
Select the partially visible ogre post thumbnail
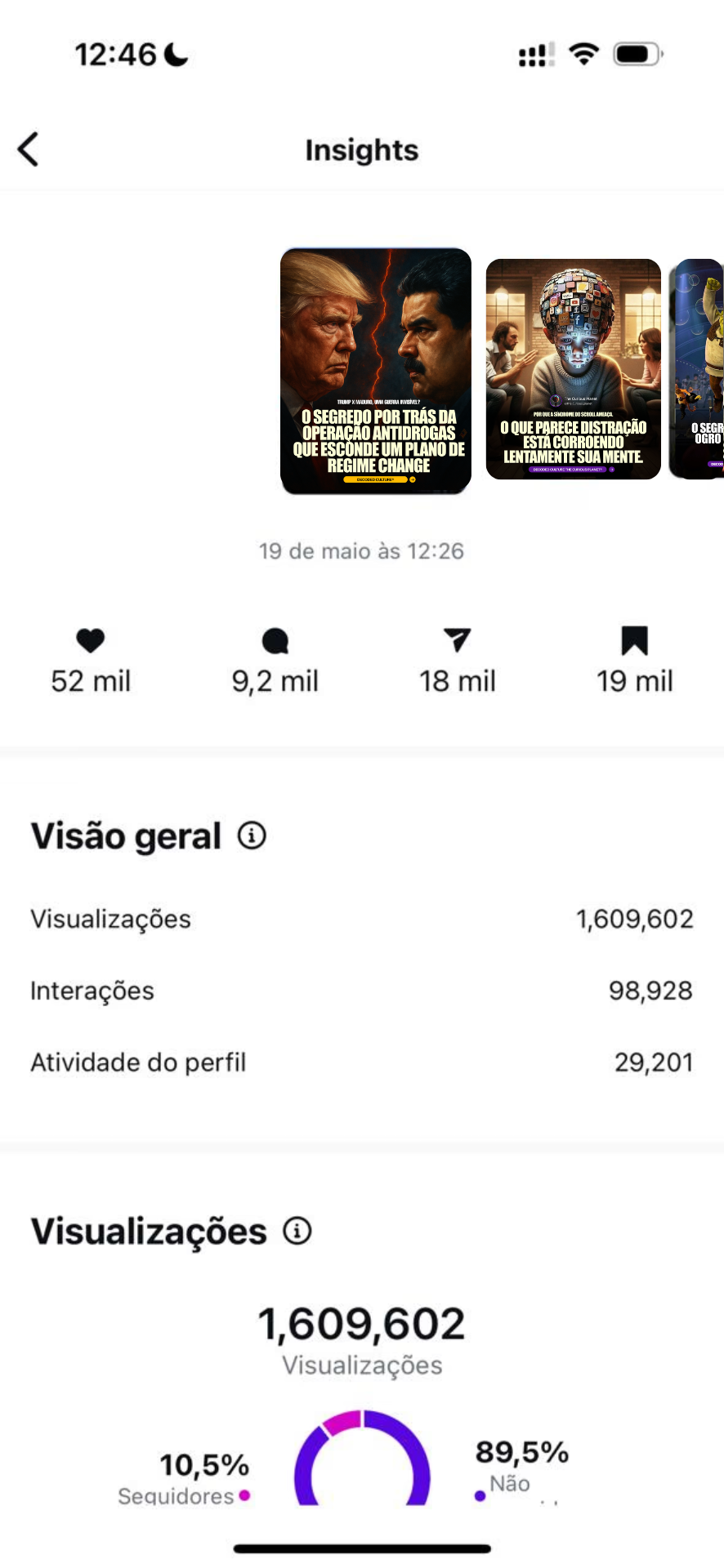(x=698, y=369)
